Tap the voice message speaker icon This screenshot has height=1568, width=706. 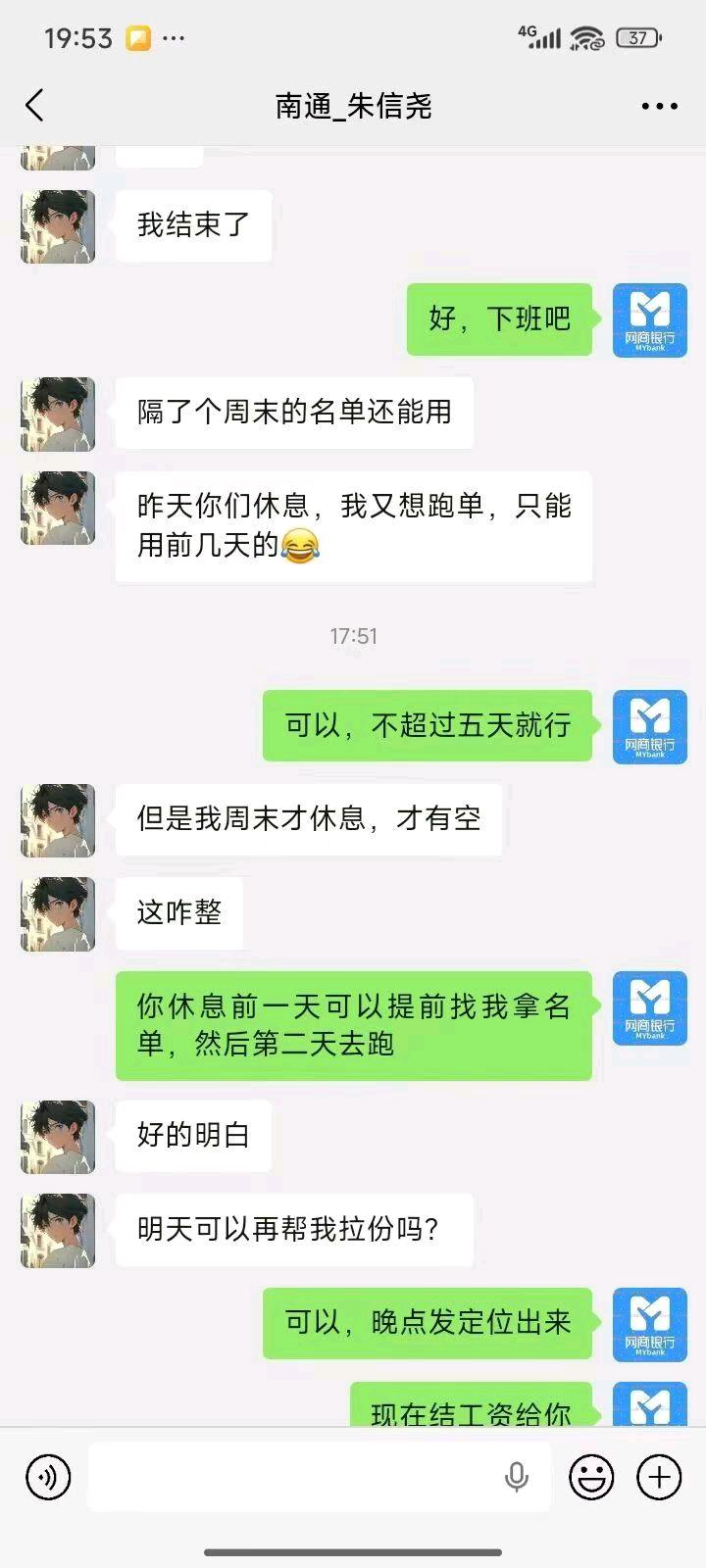tap(47, 1477)
